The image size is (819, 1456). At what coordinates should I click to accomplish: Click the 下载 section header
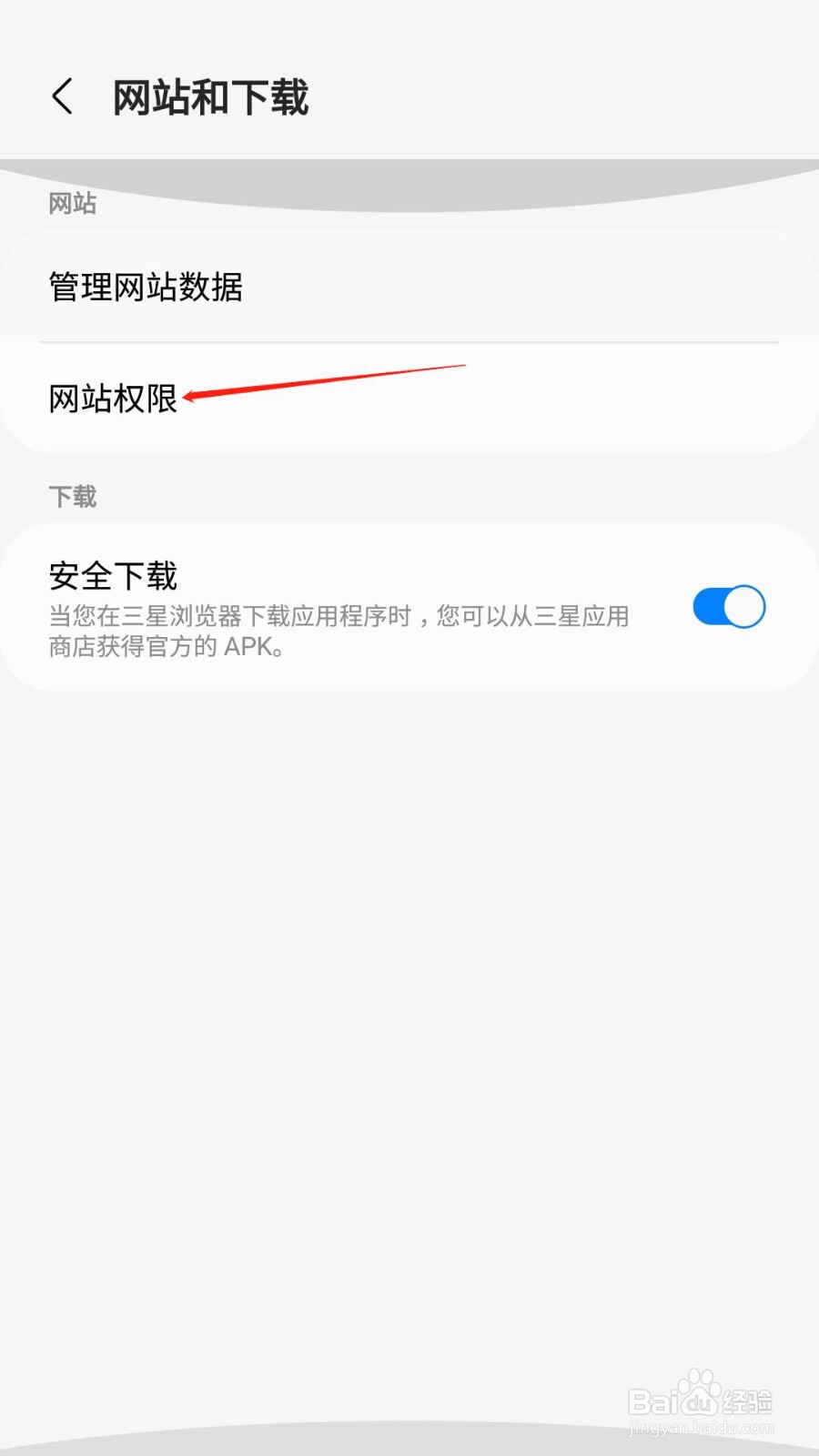point(73,497)
